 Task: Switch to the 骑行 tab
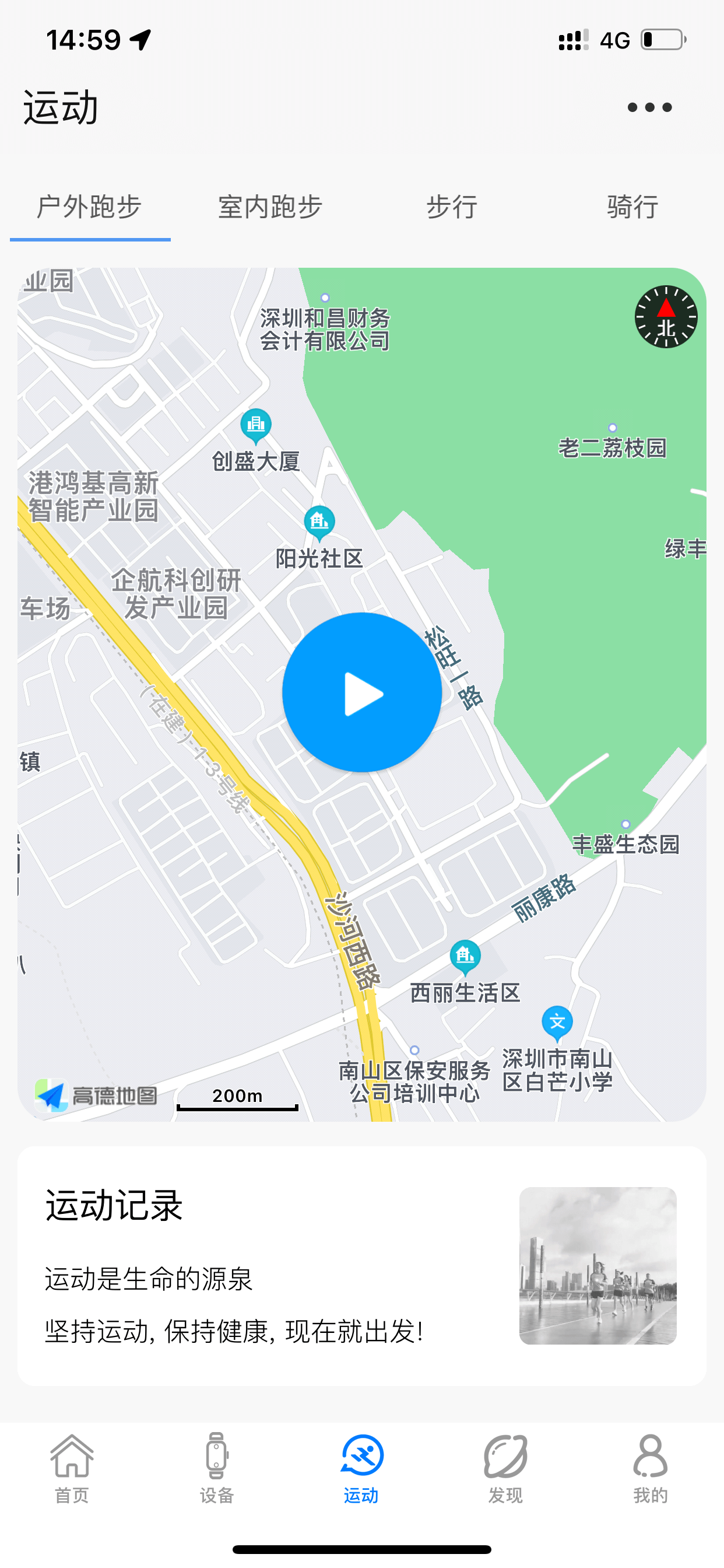[632, 207]
